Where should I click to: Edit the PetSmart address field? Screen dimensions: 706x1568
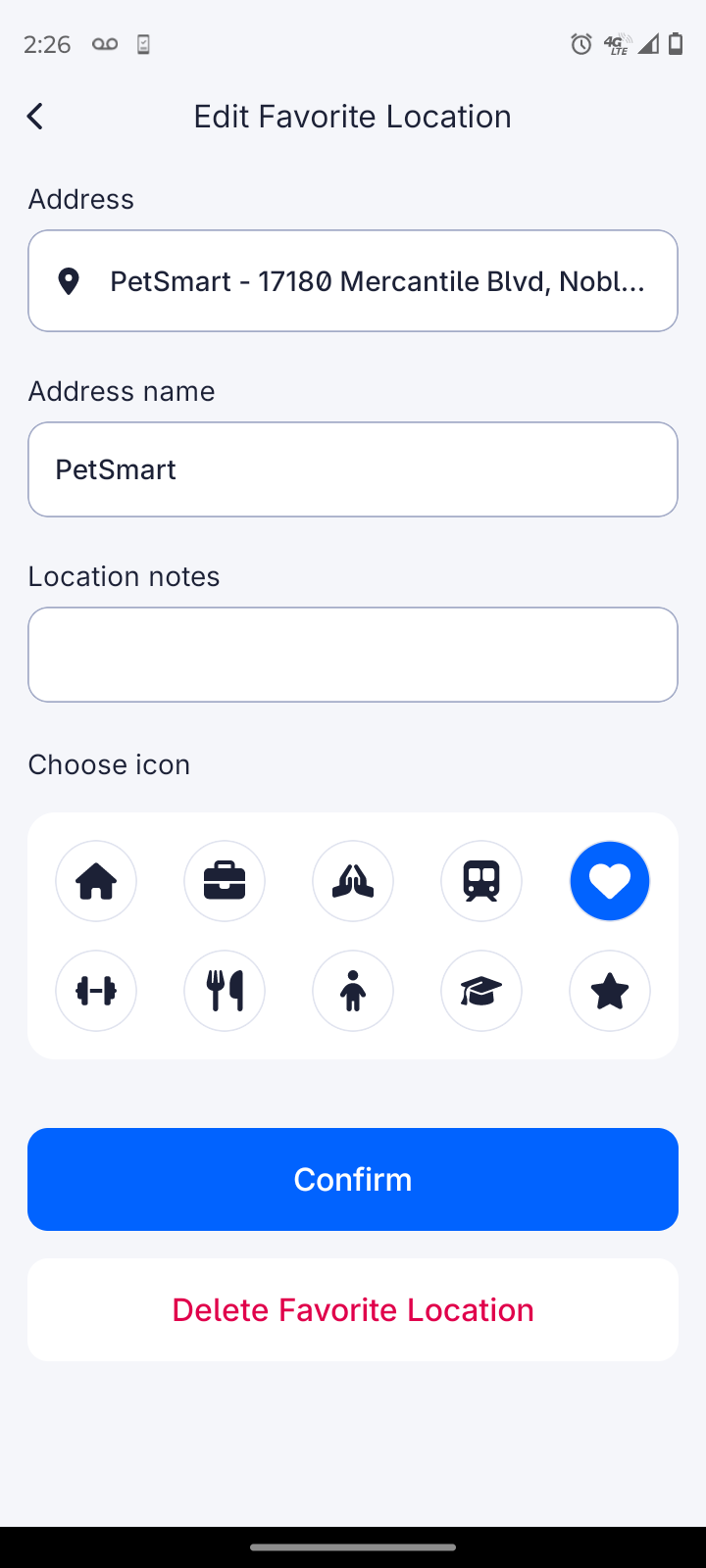click(353, 281)
